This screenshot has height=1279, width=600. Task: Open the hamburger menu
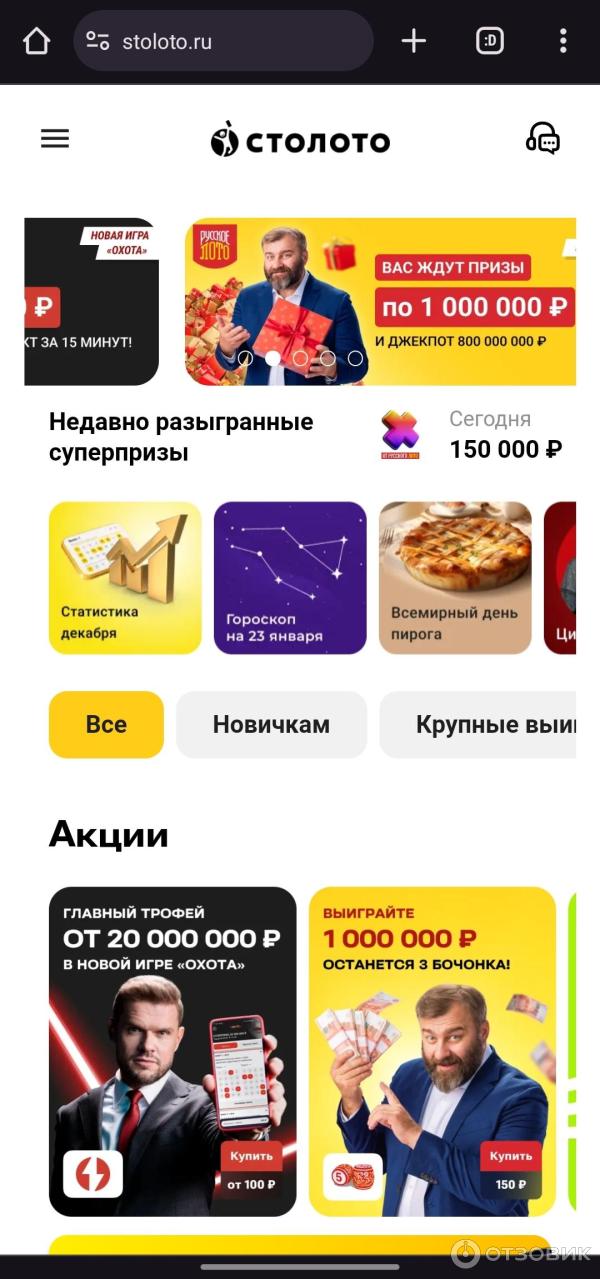tap(55, 139)
